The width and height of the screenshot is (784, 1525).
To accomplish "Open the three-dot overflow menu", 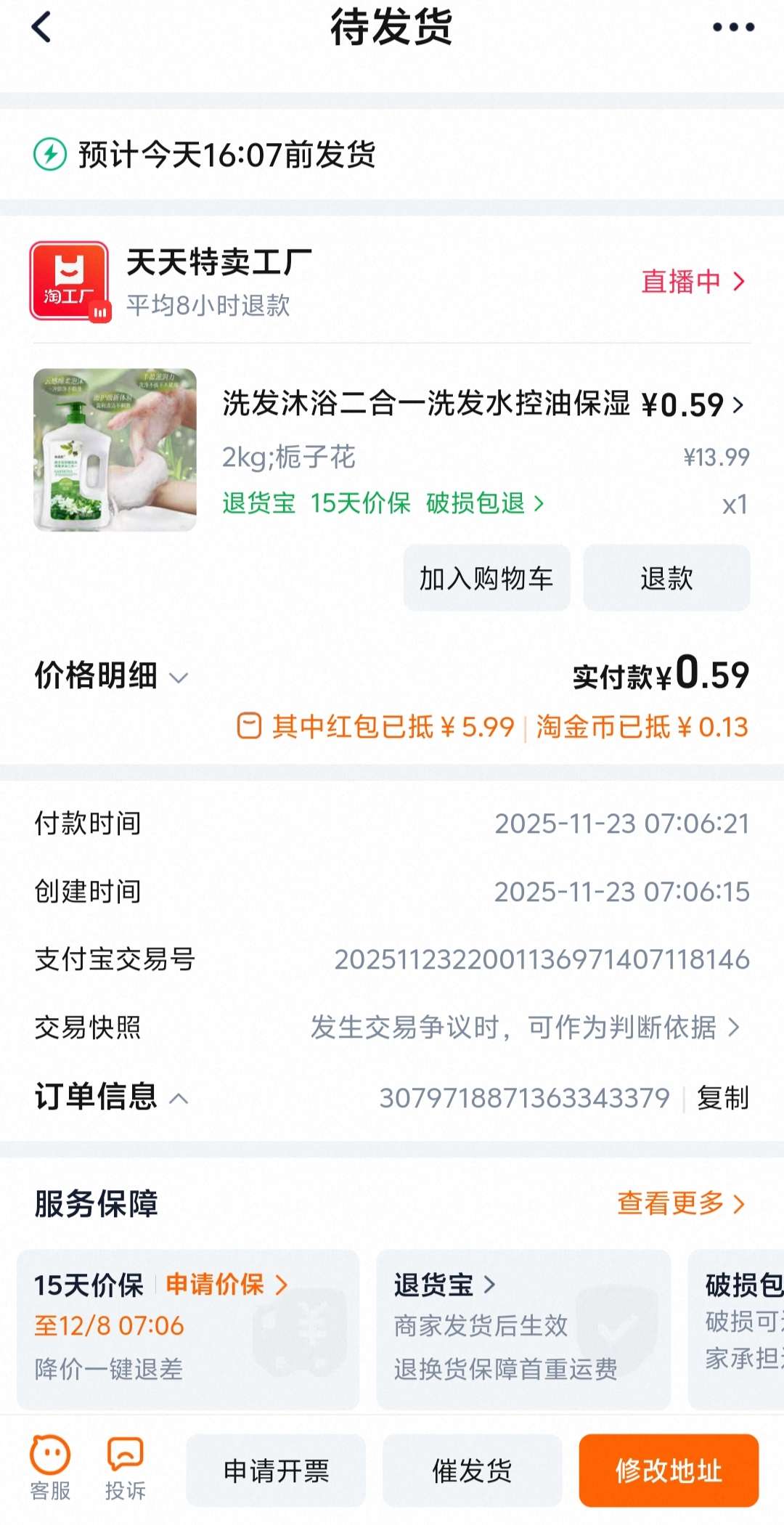I will (x=733, y=28).
